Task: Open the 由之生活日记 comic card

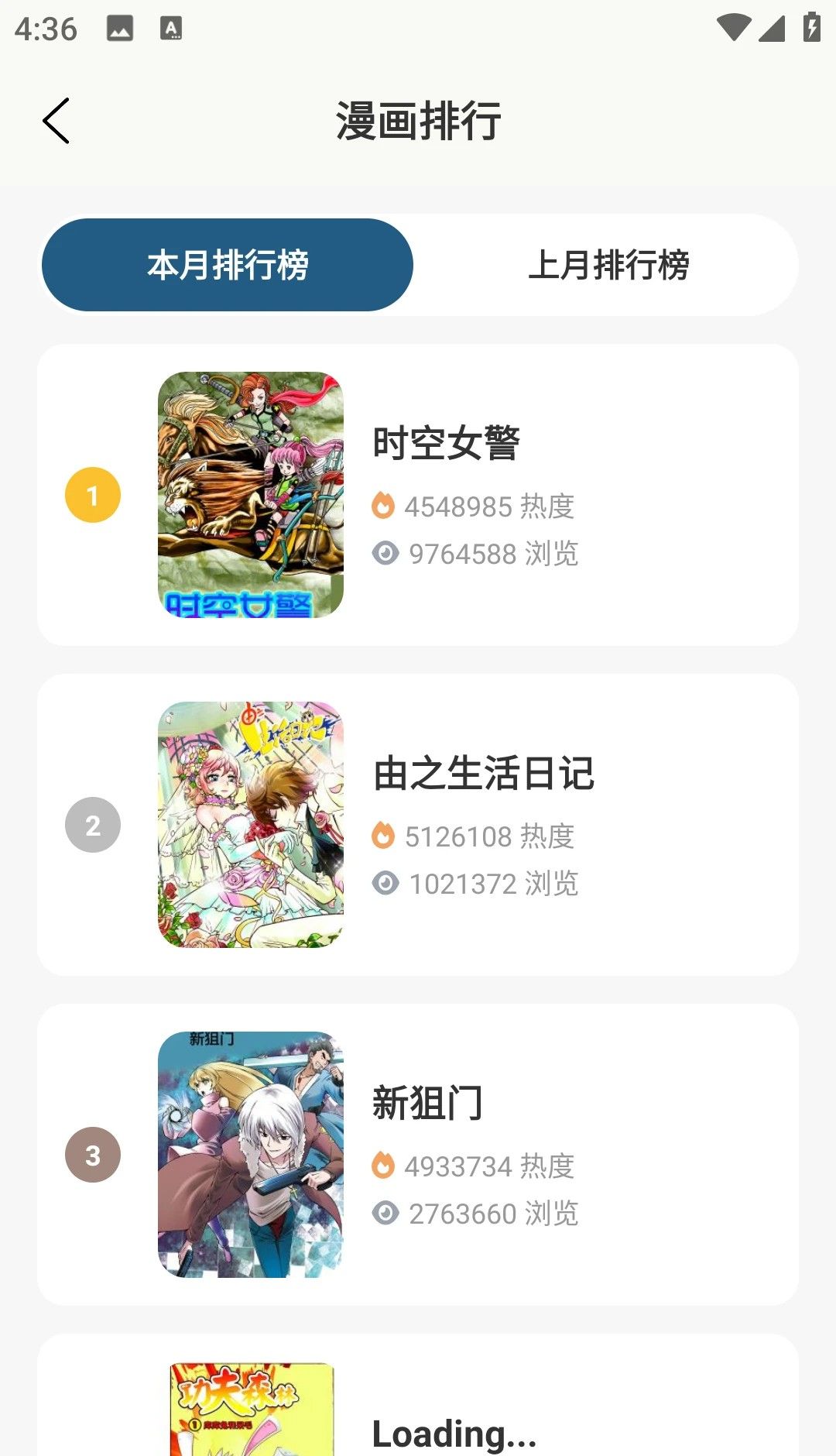Action: tap(418, 825)
